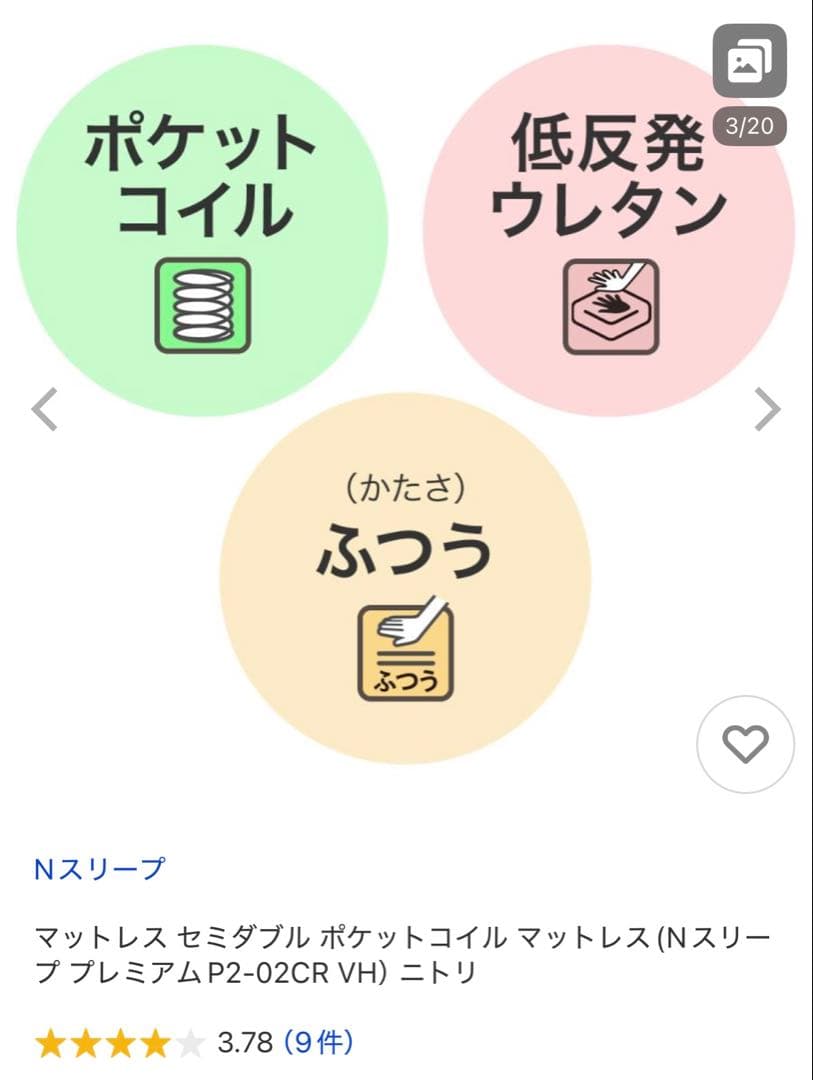
Task: Show the next product image
Action: tap(766, 409)
